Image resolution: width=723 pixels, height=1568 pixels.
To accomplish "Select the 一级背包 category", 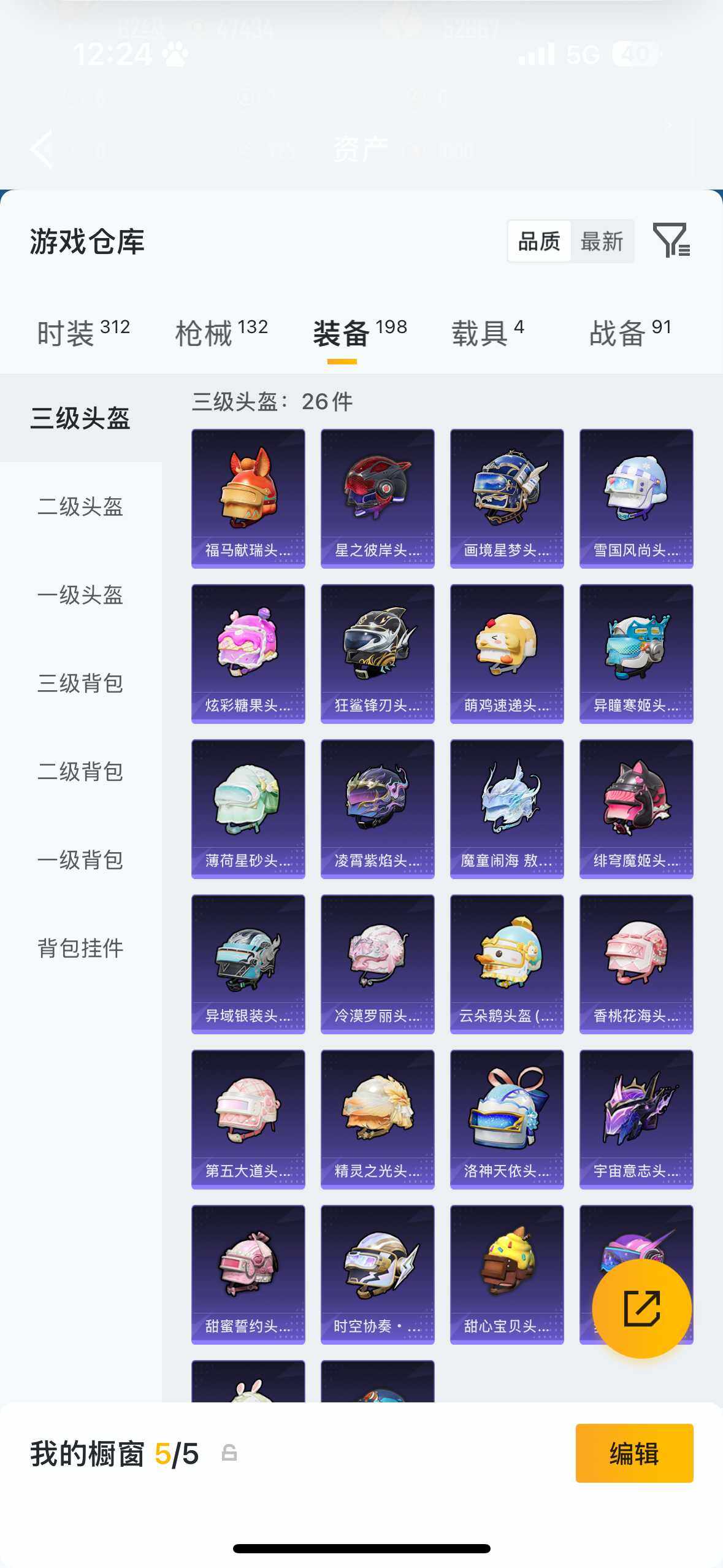I will (x=80, y=861).
